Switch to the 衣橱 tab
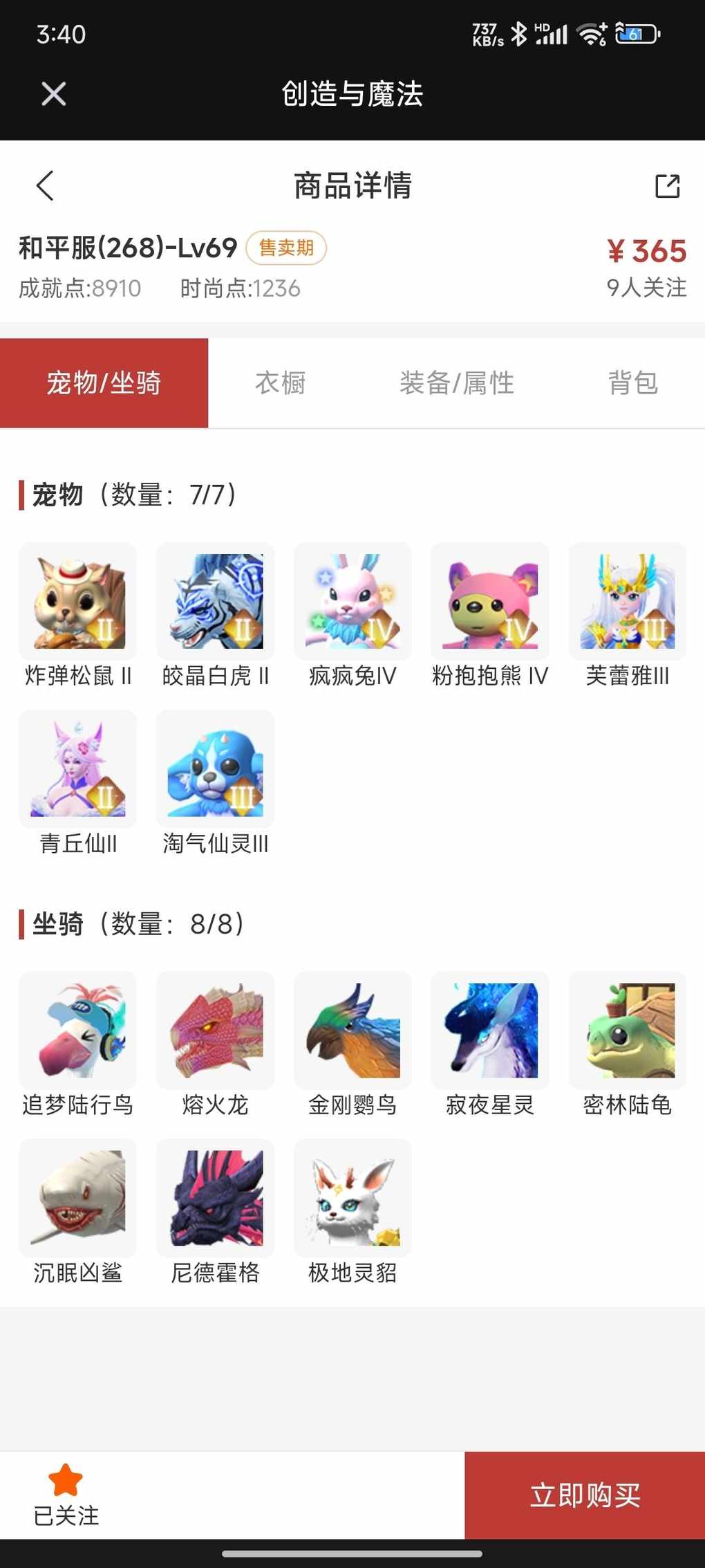This screenshot has width=705, height=1568. (x=280, y=382)
